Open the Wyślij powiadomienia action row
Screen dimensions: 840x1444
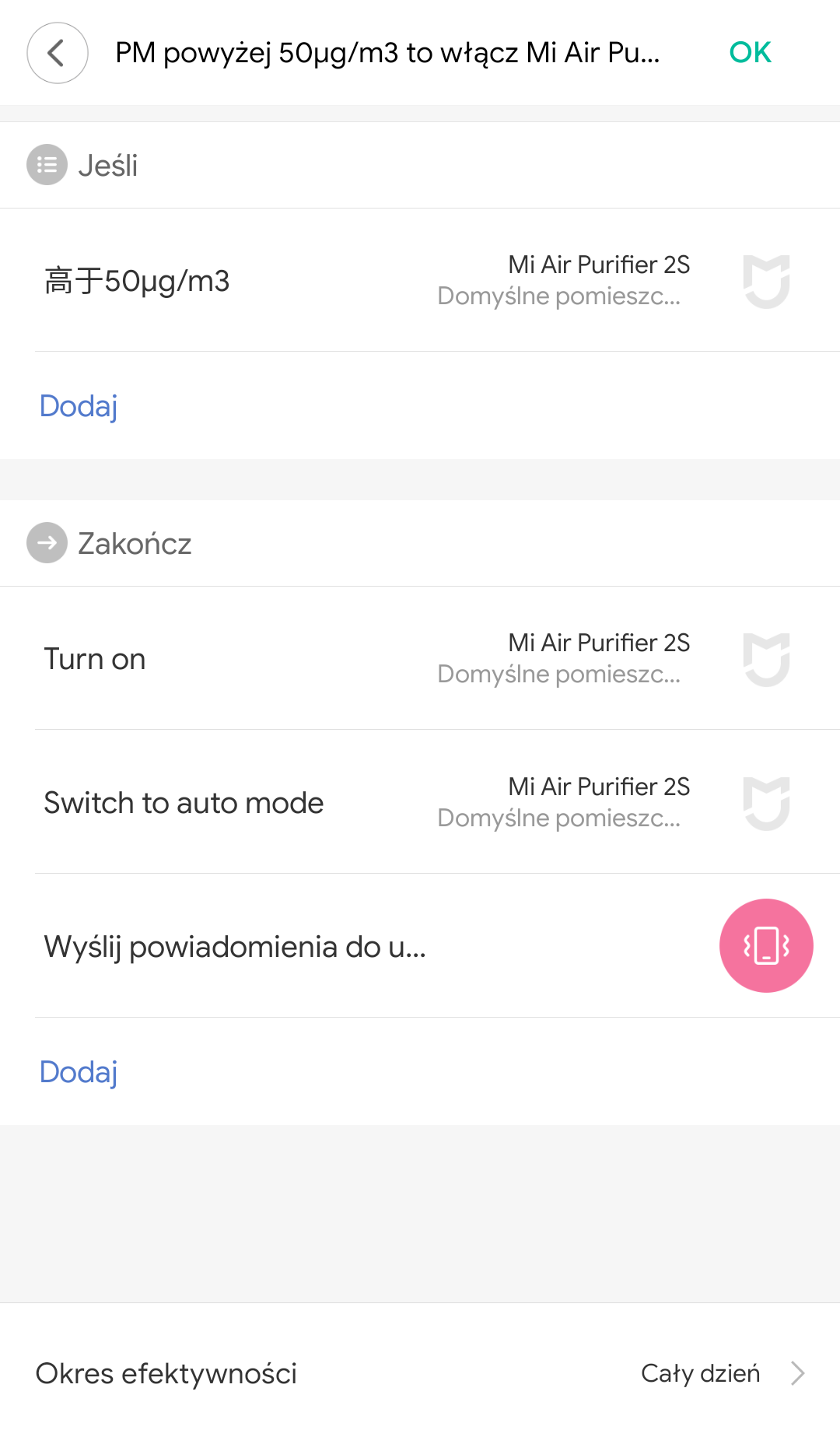[x=420, y=946]
